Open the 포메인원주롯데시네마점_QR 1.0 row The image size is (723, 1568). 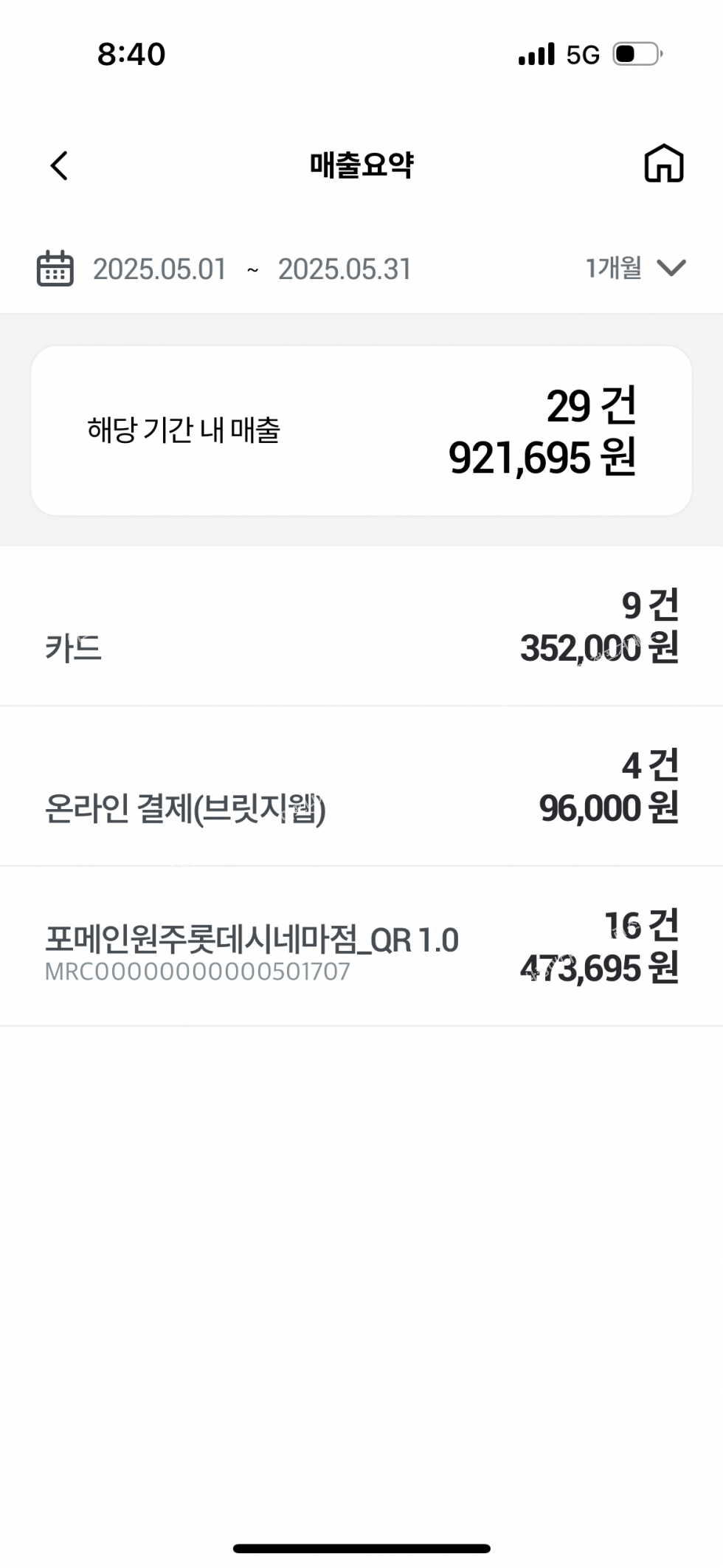[x=361, y=946]
